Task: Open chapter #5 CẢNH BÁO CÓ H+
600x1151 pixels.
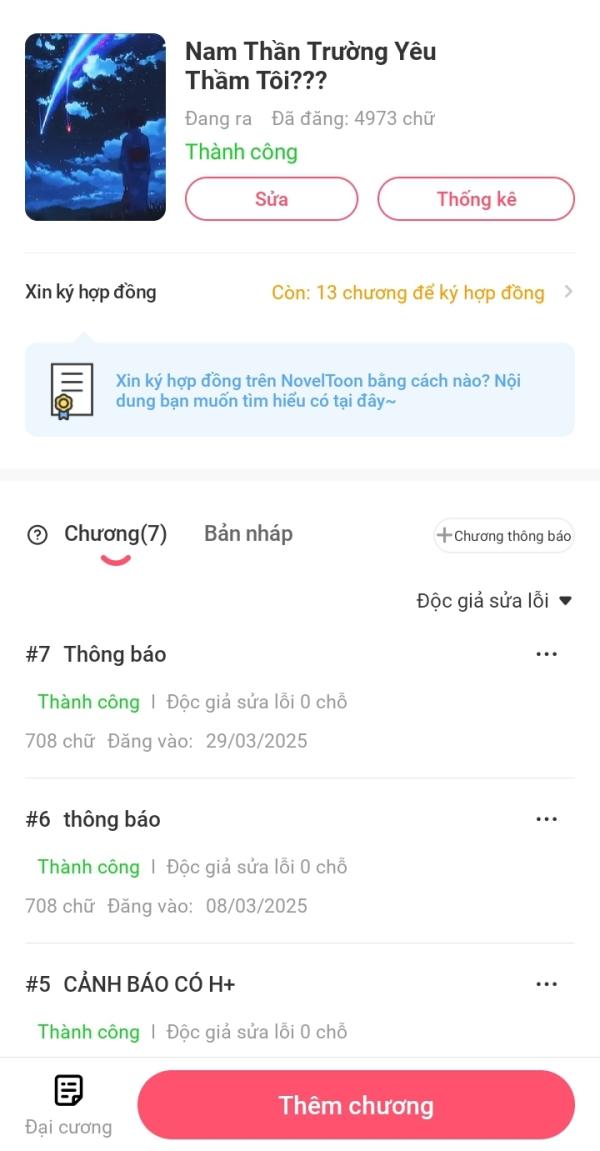Action: (150, 985)
